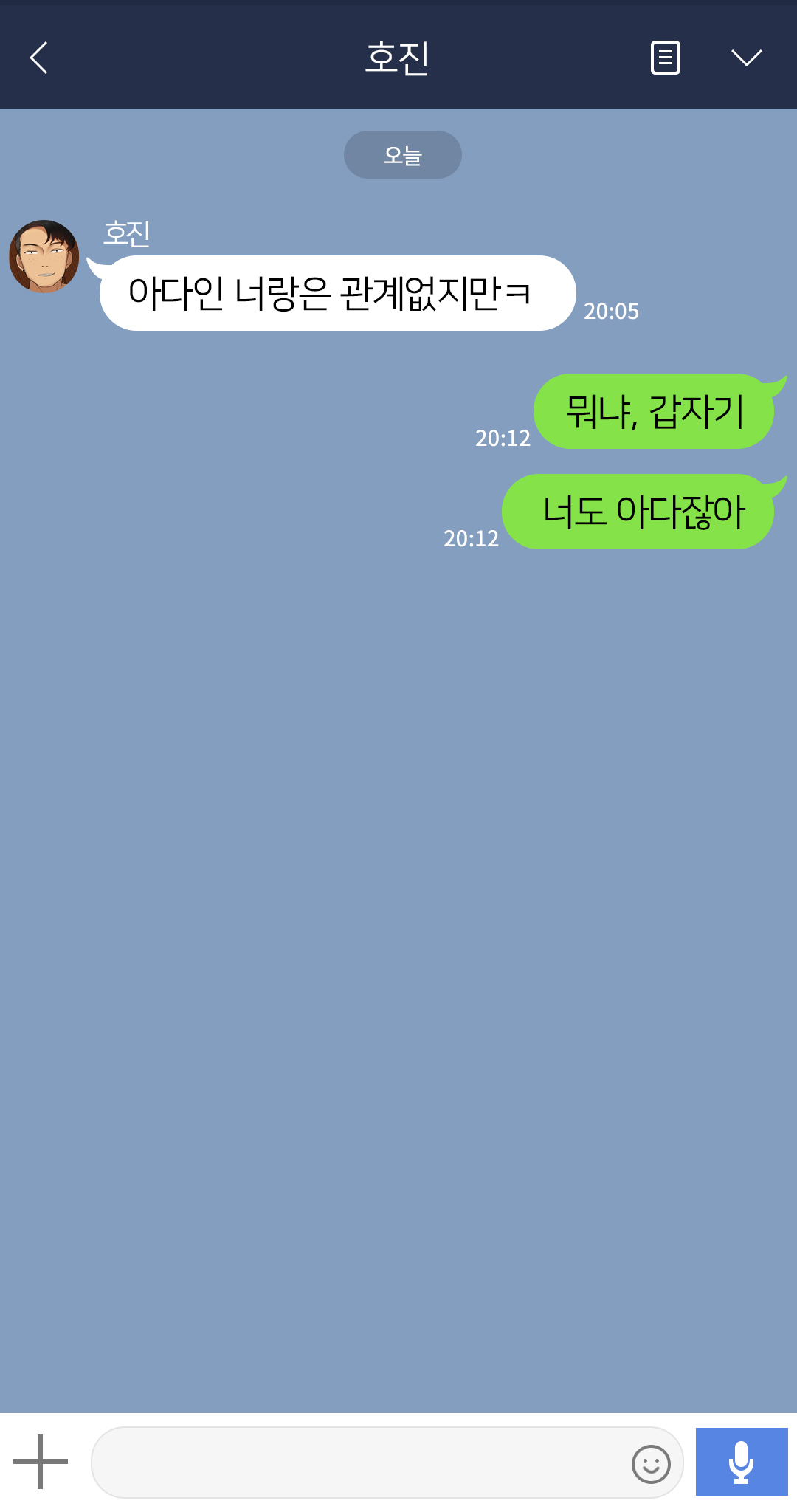Start a voice message with microphone
Image resolution: width=797 pixels, height=1512 pixels.
click(x=741, y=1462)
